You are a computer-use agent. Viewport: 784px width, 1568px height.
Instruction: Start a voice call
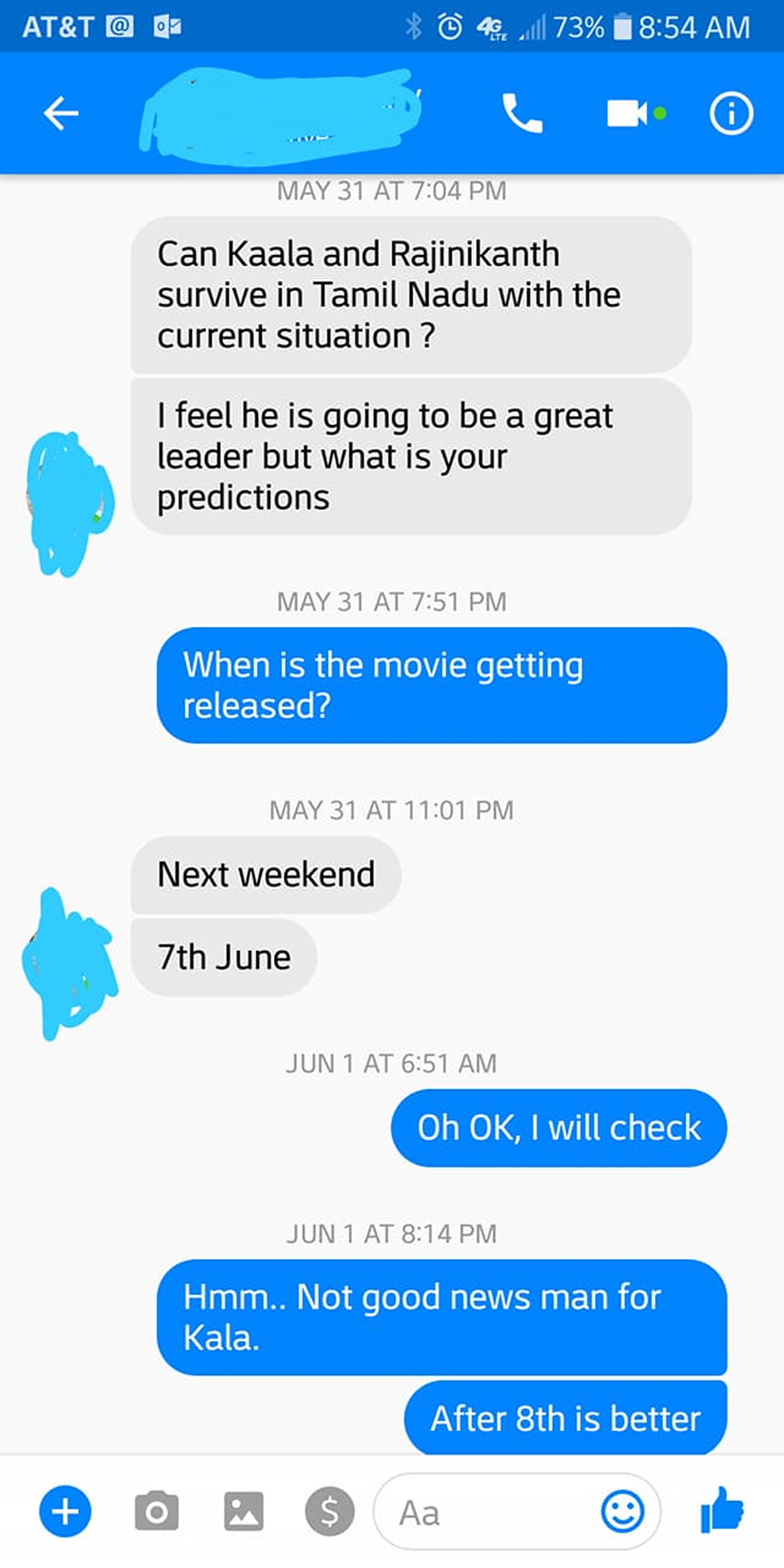pos(522,114)
